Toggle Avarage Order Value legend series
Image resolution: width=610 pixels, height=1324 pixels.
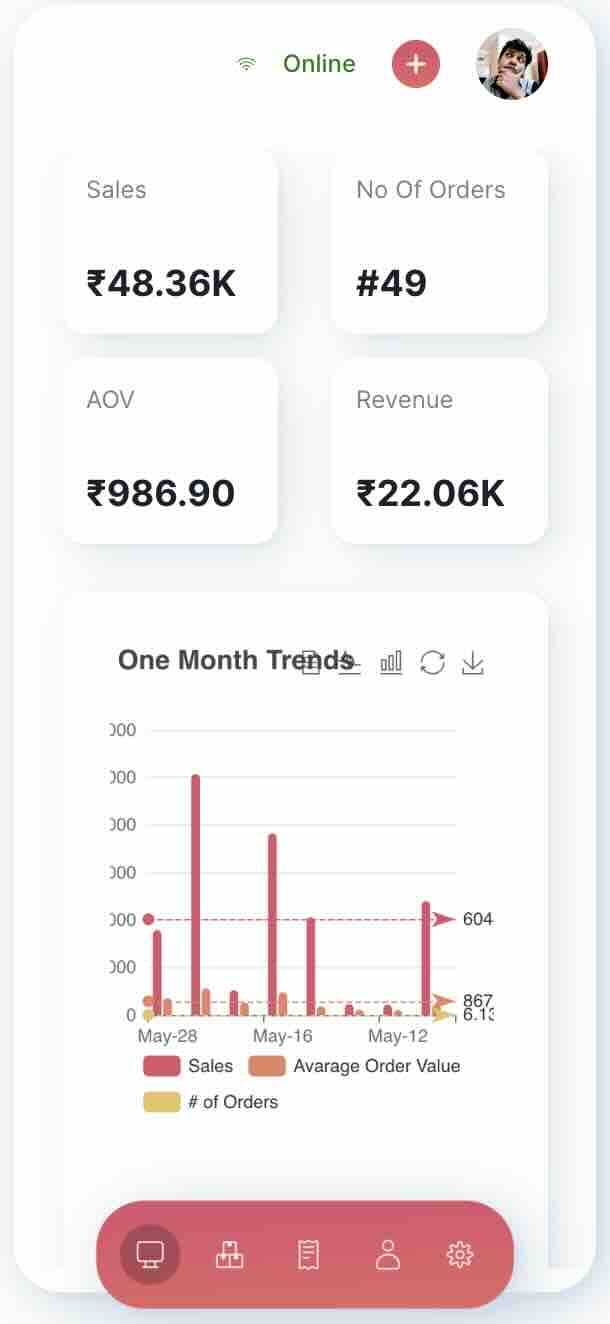click(x=354, y=1066)
